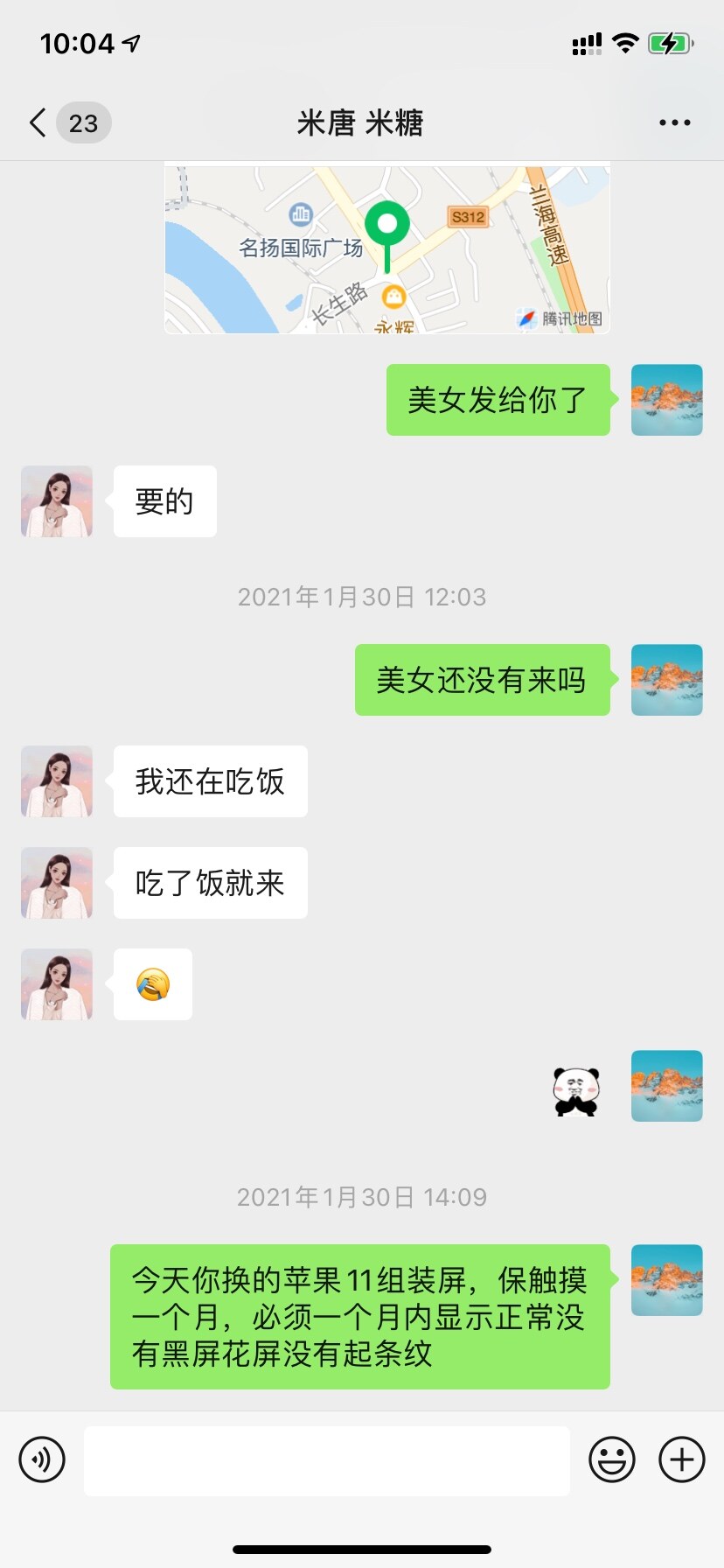Switch to voice message input
This screenshot has height=1568, width=724.
tap(42, 1459)
